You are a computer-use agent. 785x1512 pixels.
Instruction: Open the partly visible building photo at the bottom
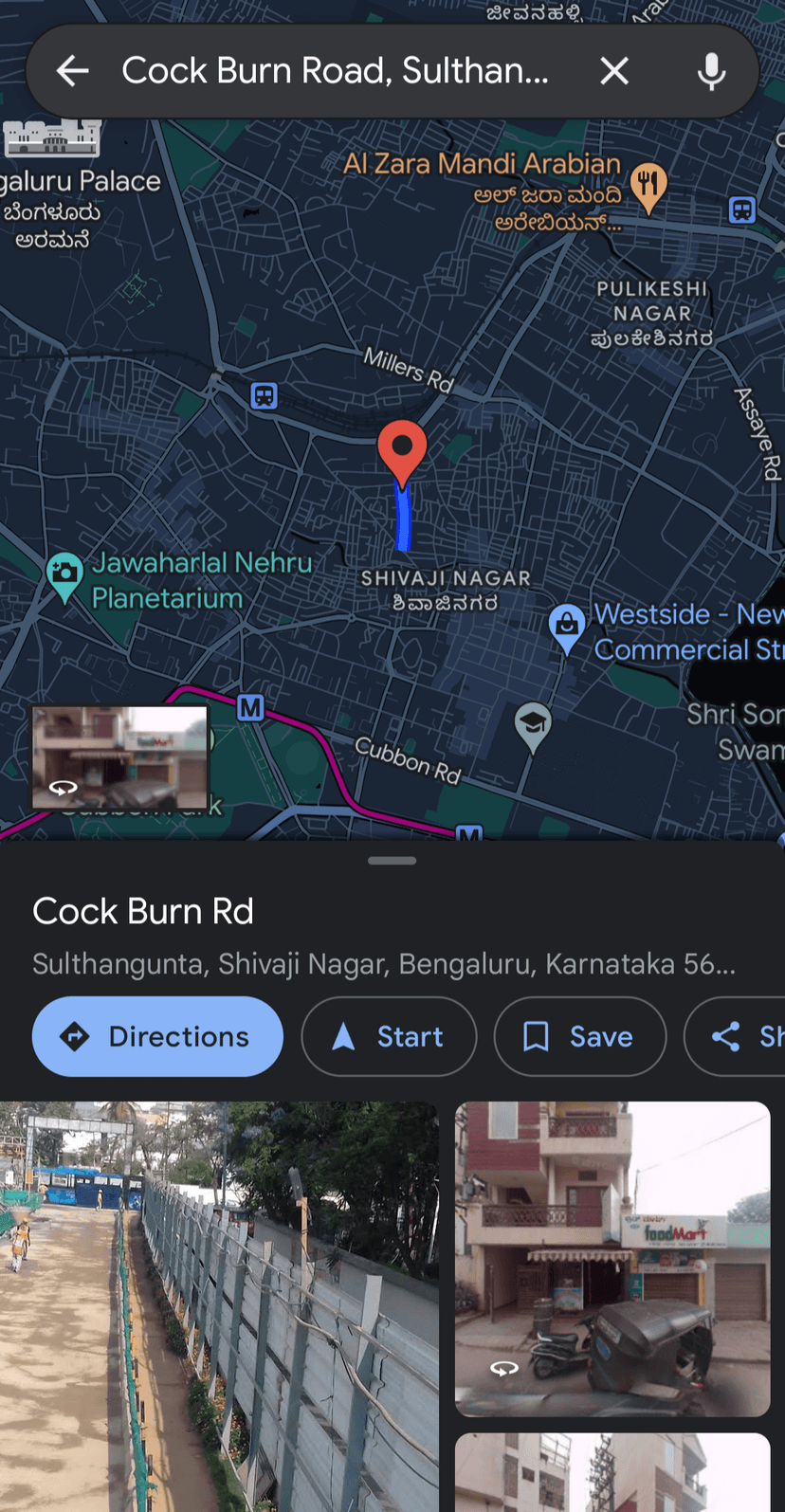[612, 1472]
